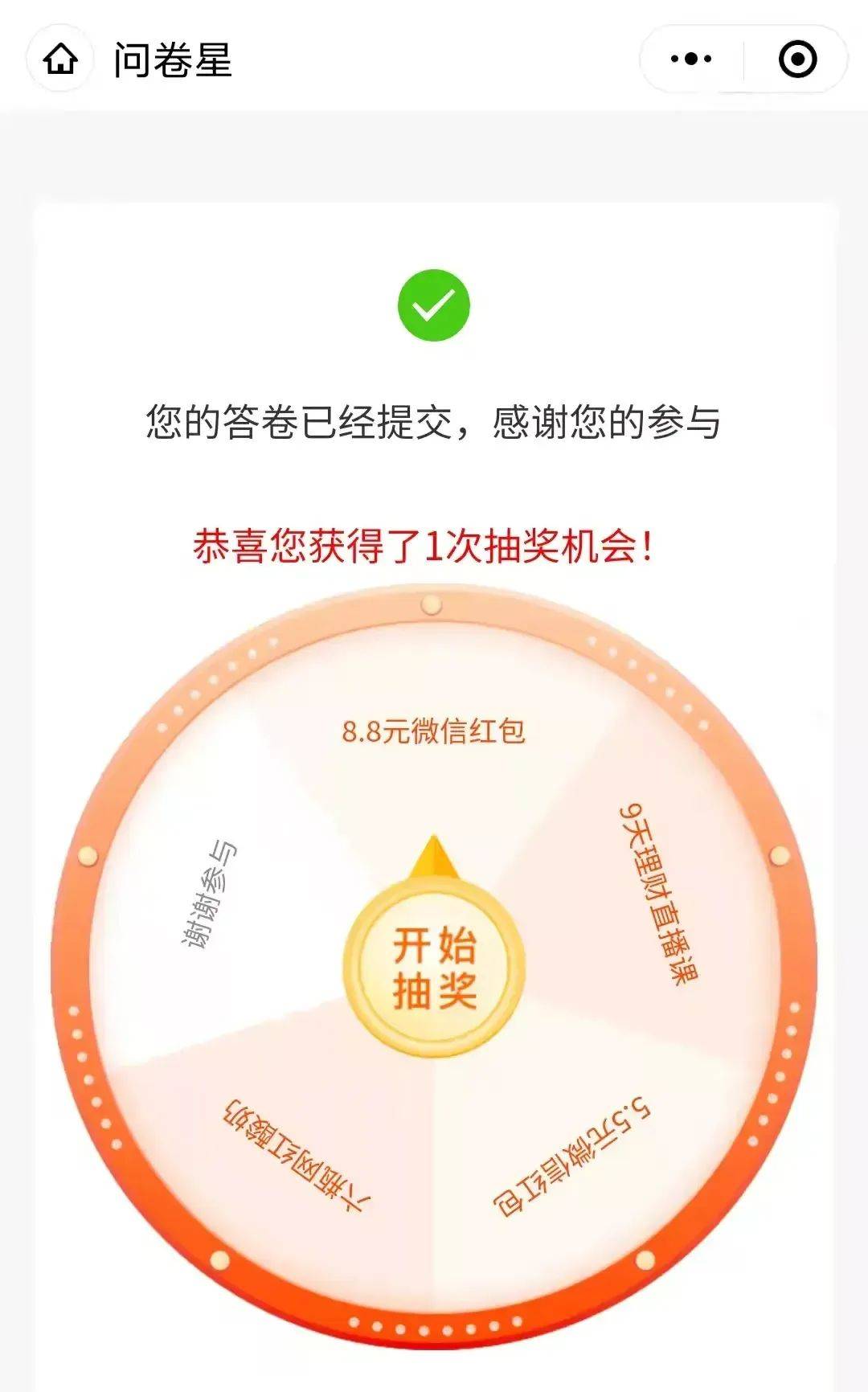Tap the red congratulations announcement text

[x=434, y=547]
